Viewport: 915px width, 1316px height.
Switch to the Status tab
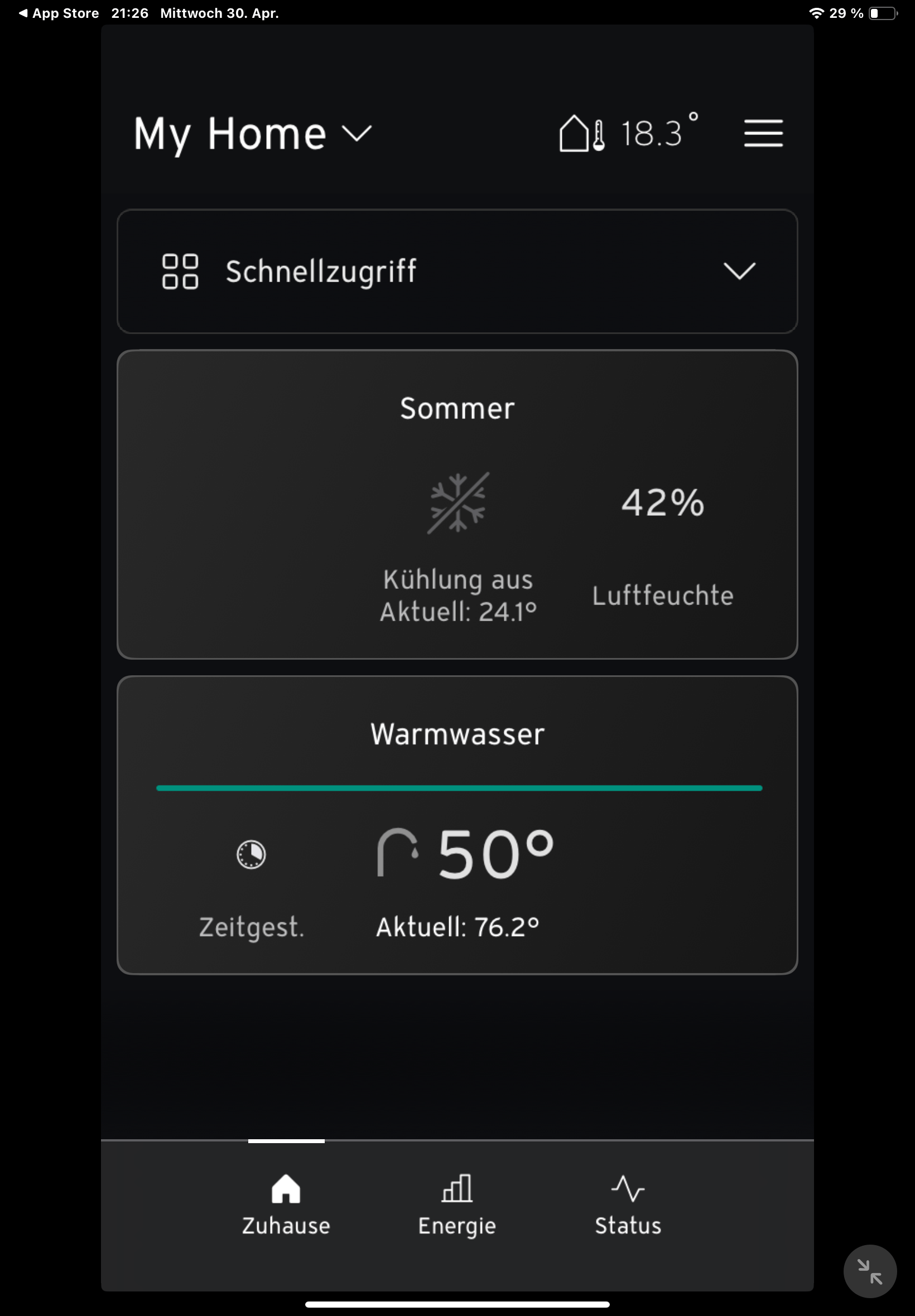click(628, 1204)
